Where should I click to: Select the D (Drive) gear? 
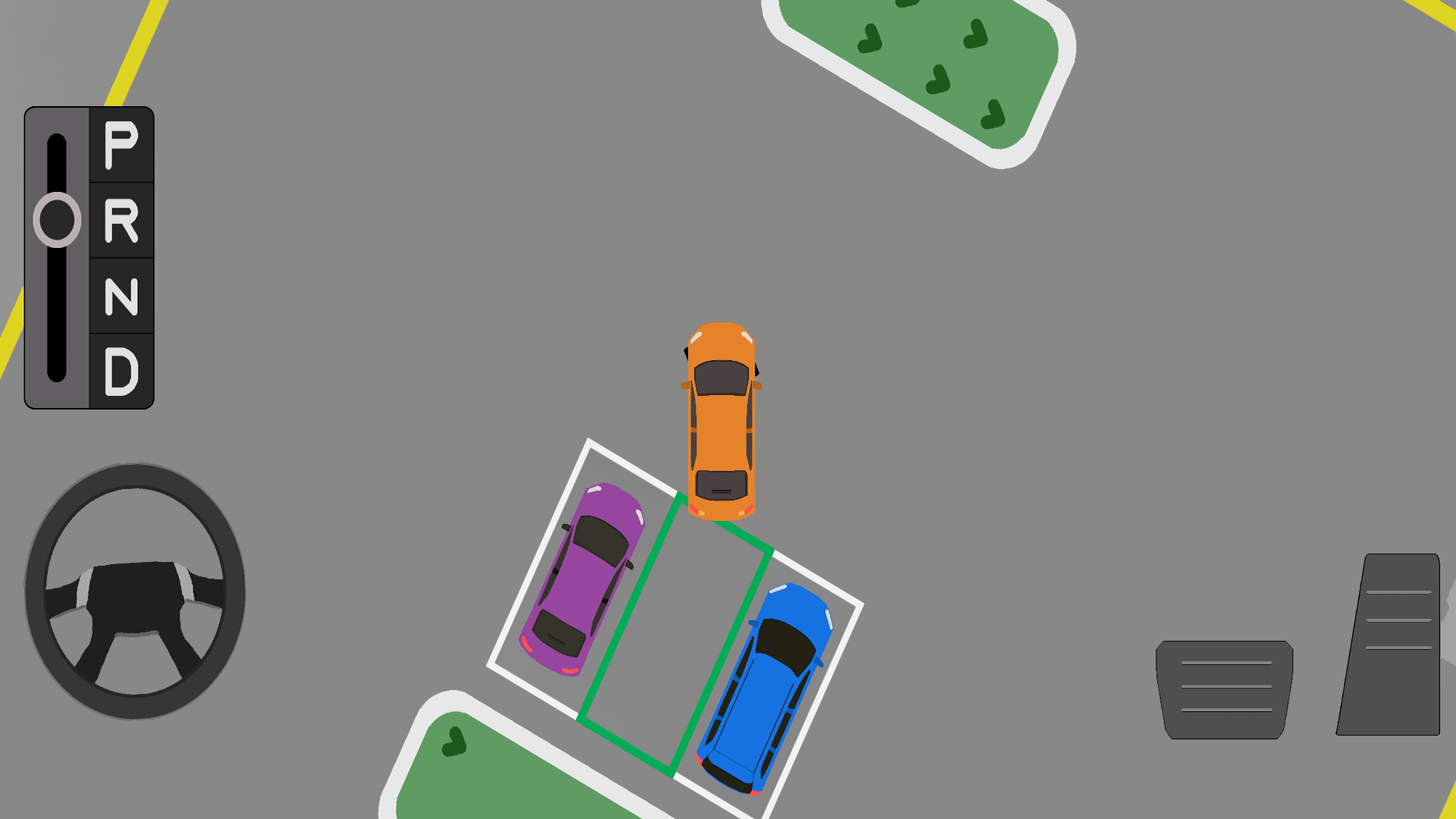(x=121, y=371)
